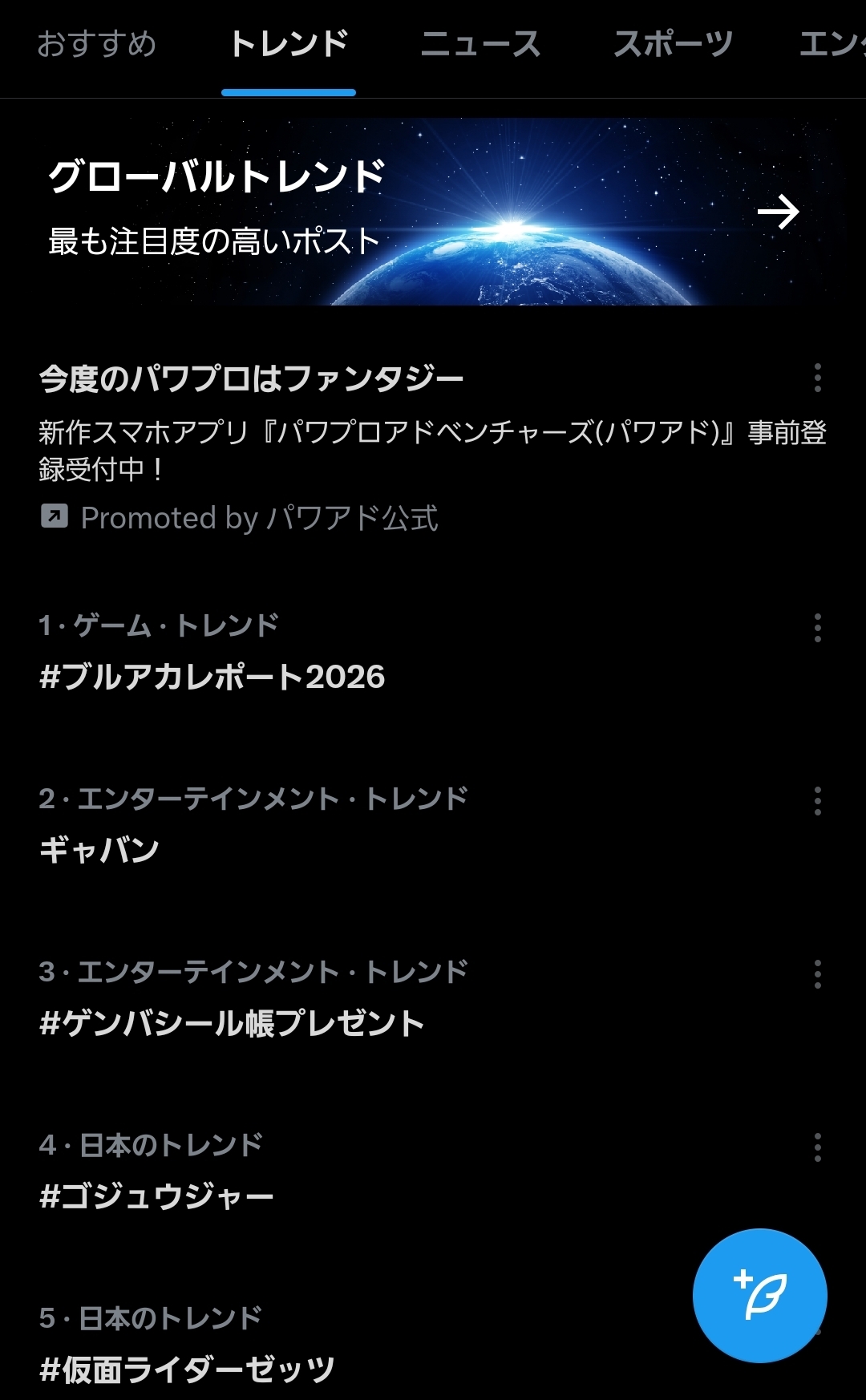Screen dimensions: 866x1400
Task: Open trend #ブルアカレポート2026
Action: point(212,677)
